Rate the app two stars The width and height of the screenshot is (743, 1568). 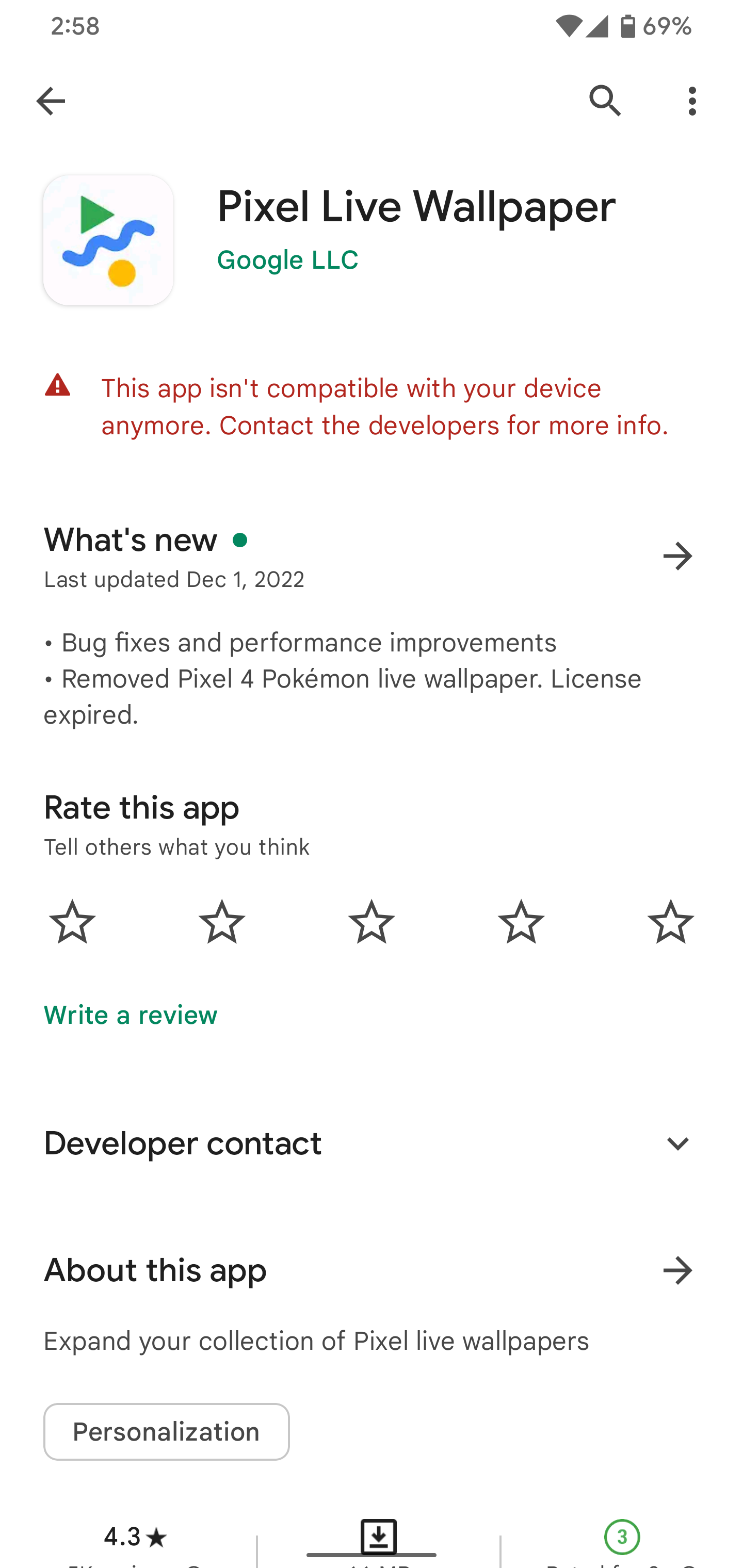(222, 922)
